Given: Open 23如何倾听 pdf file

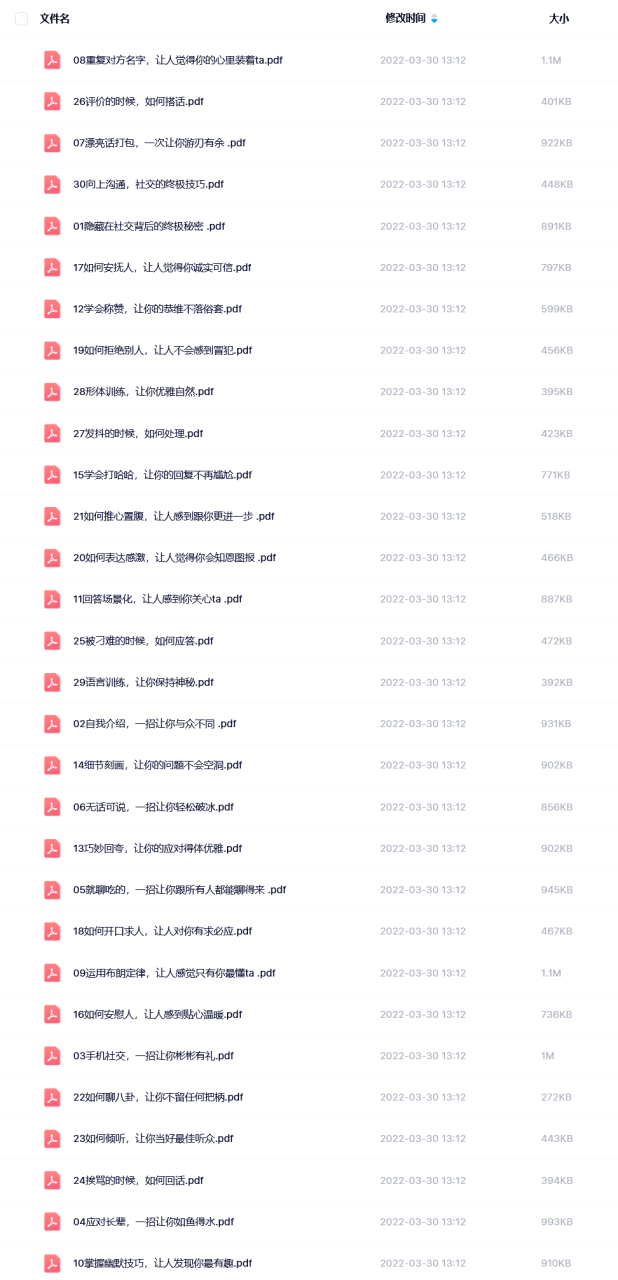Looking at the screenshot, I should tap(153, 1139).
